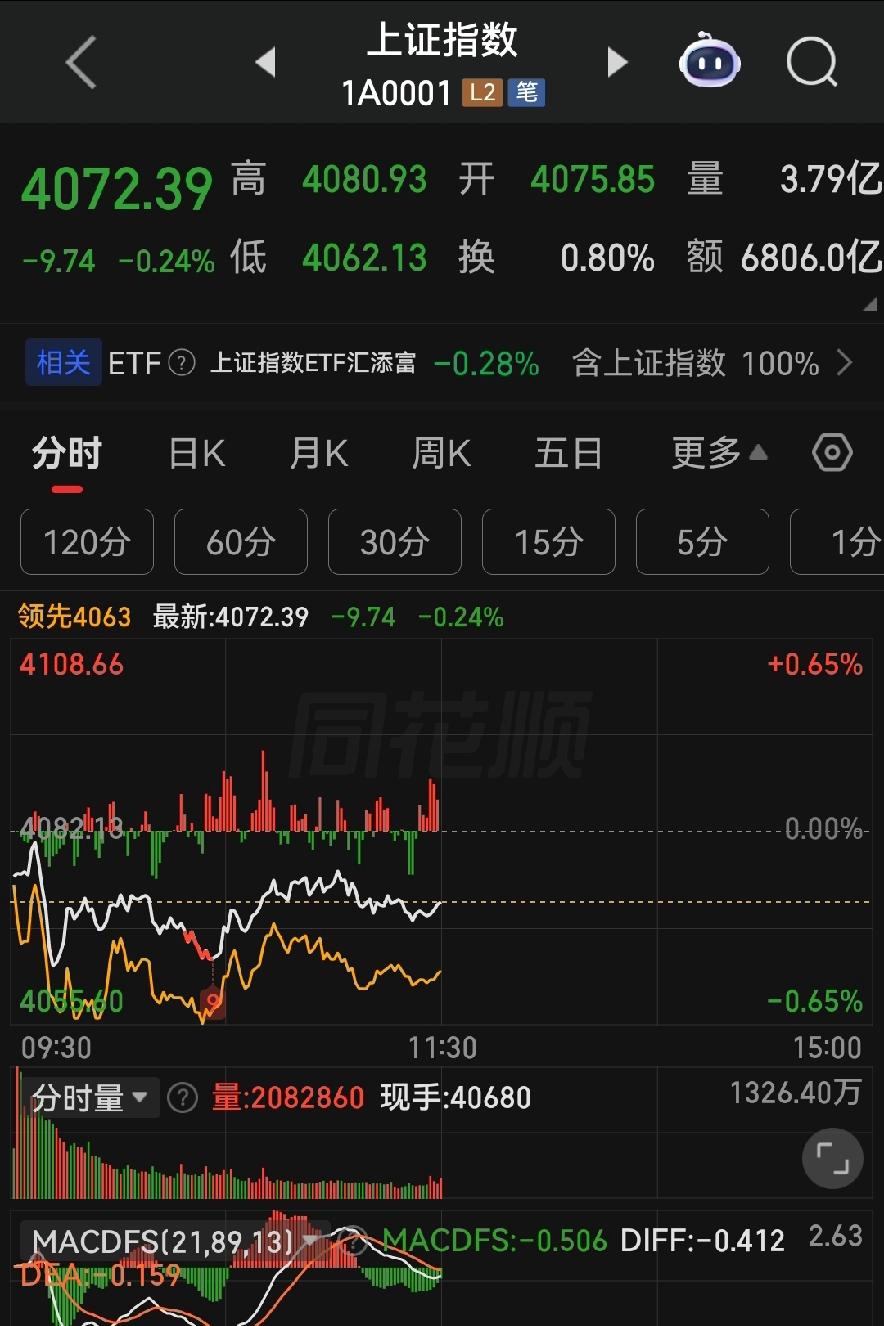Switch to next stock with right triangle arrow
Image resolution: width=884 pixels, height=1326 pixels.
click(x=618, y=60)
